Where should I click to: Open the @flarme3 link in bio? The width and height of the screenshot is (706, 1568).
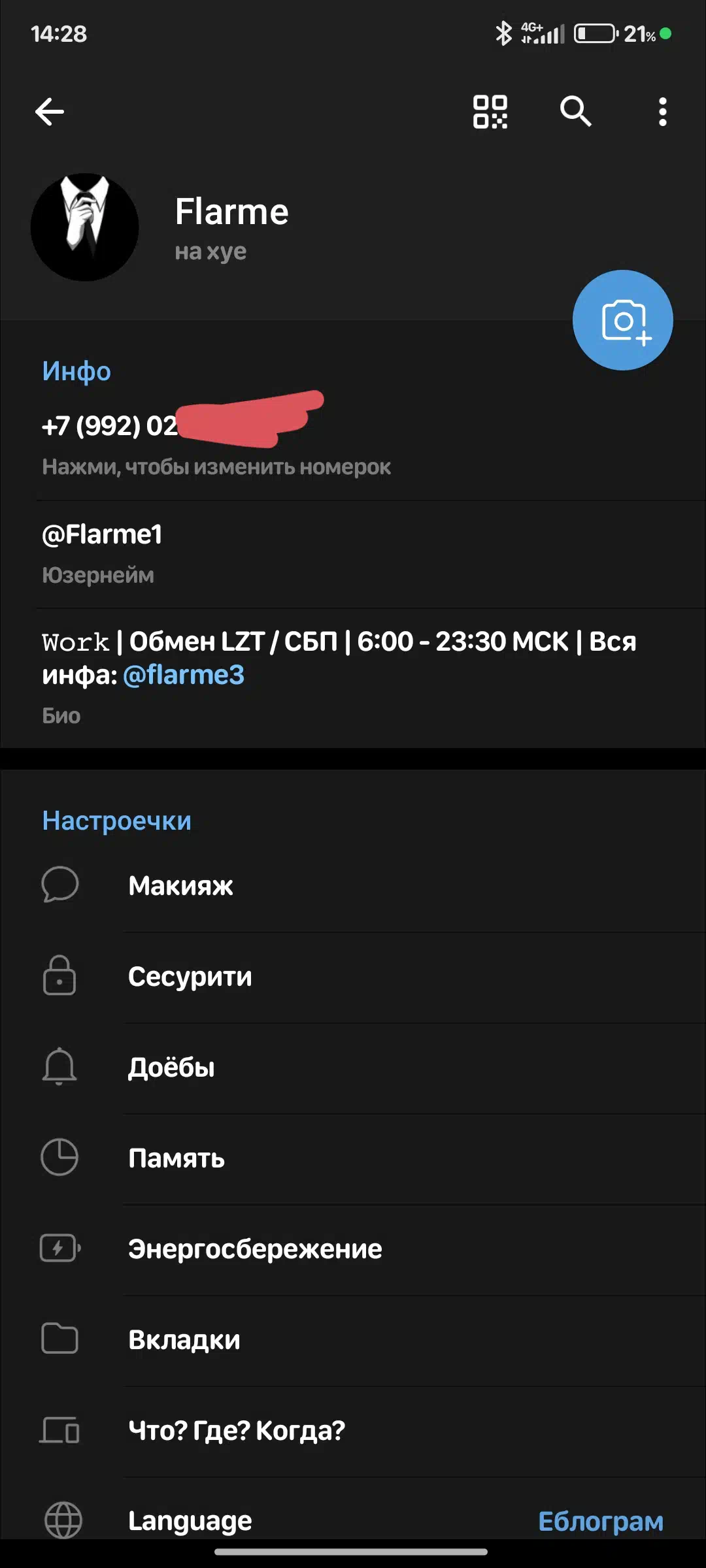(x=184, y=675)
